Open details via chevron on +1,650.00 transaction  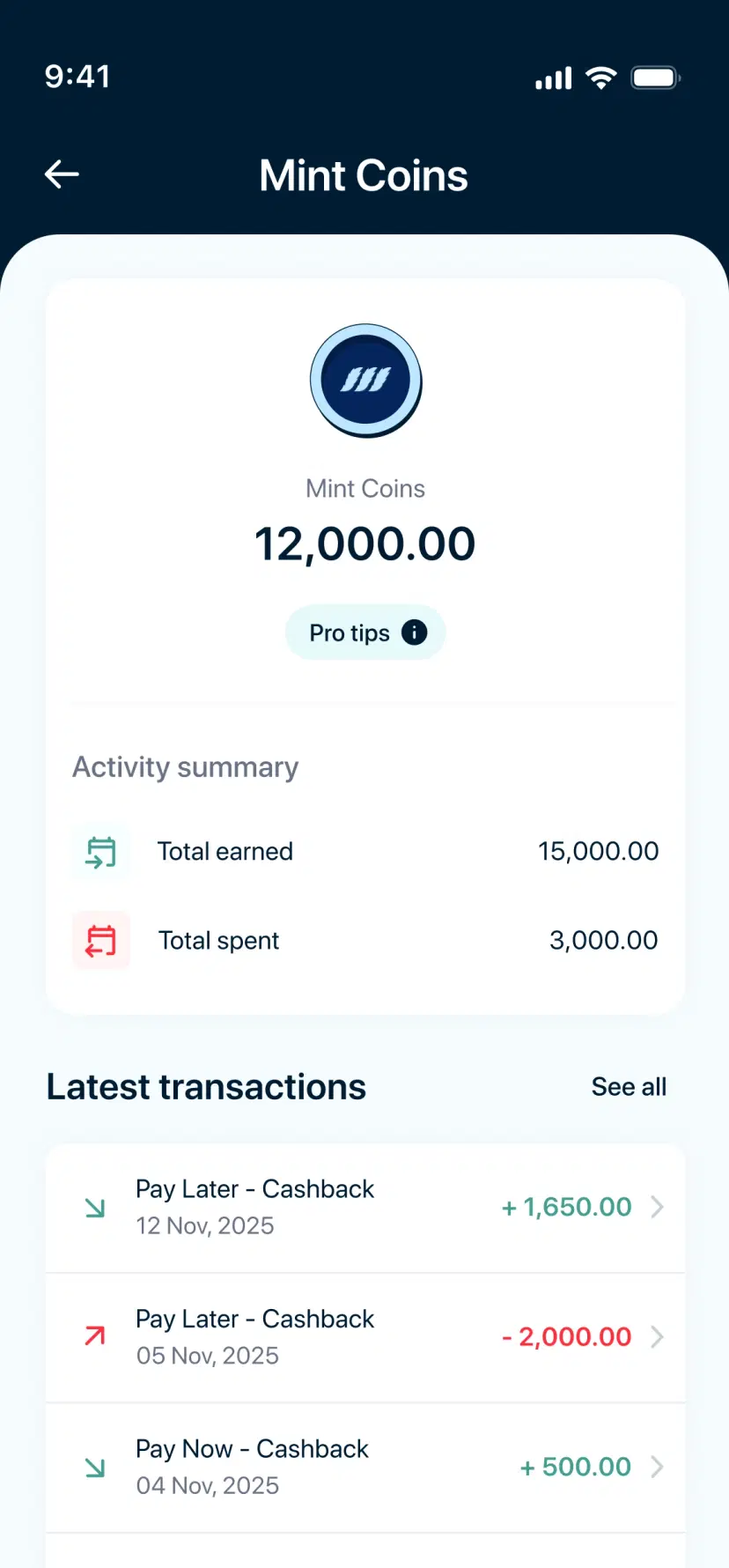pyautogui.click(x=659, y=1207)
